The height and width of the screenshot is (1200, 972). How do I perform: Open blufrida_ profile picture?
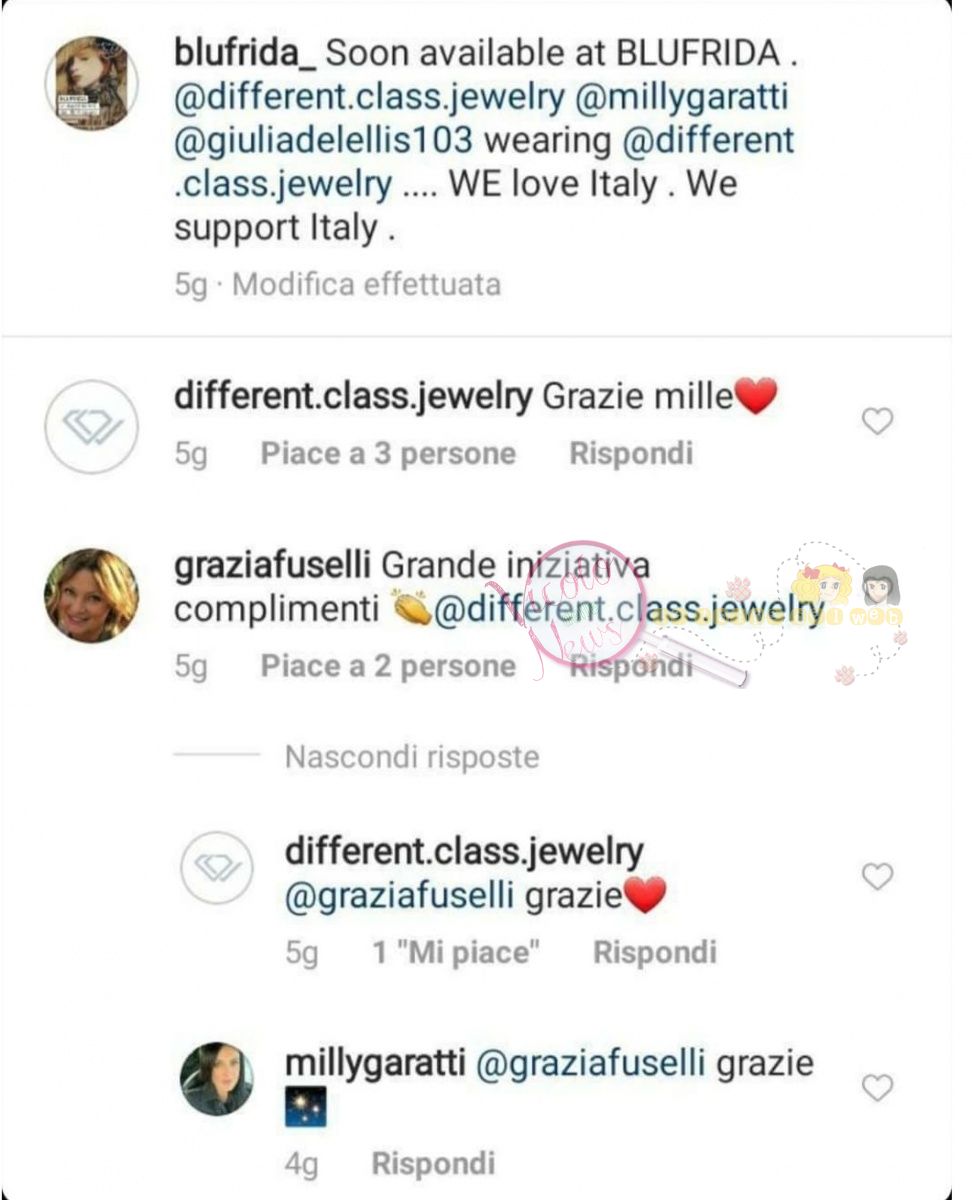[x=91, y=83]
